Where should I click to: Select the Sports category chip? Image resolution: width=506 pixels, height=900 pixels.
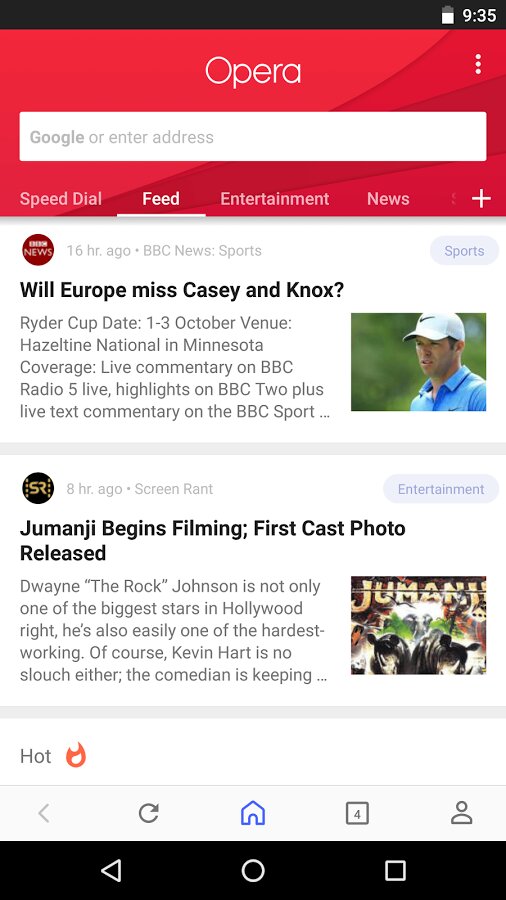(x=464, y=251)
